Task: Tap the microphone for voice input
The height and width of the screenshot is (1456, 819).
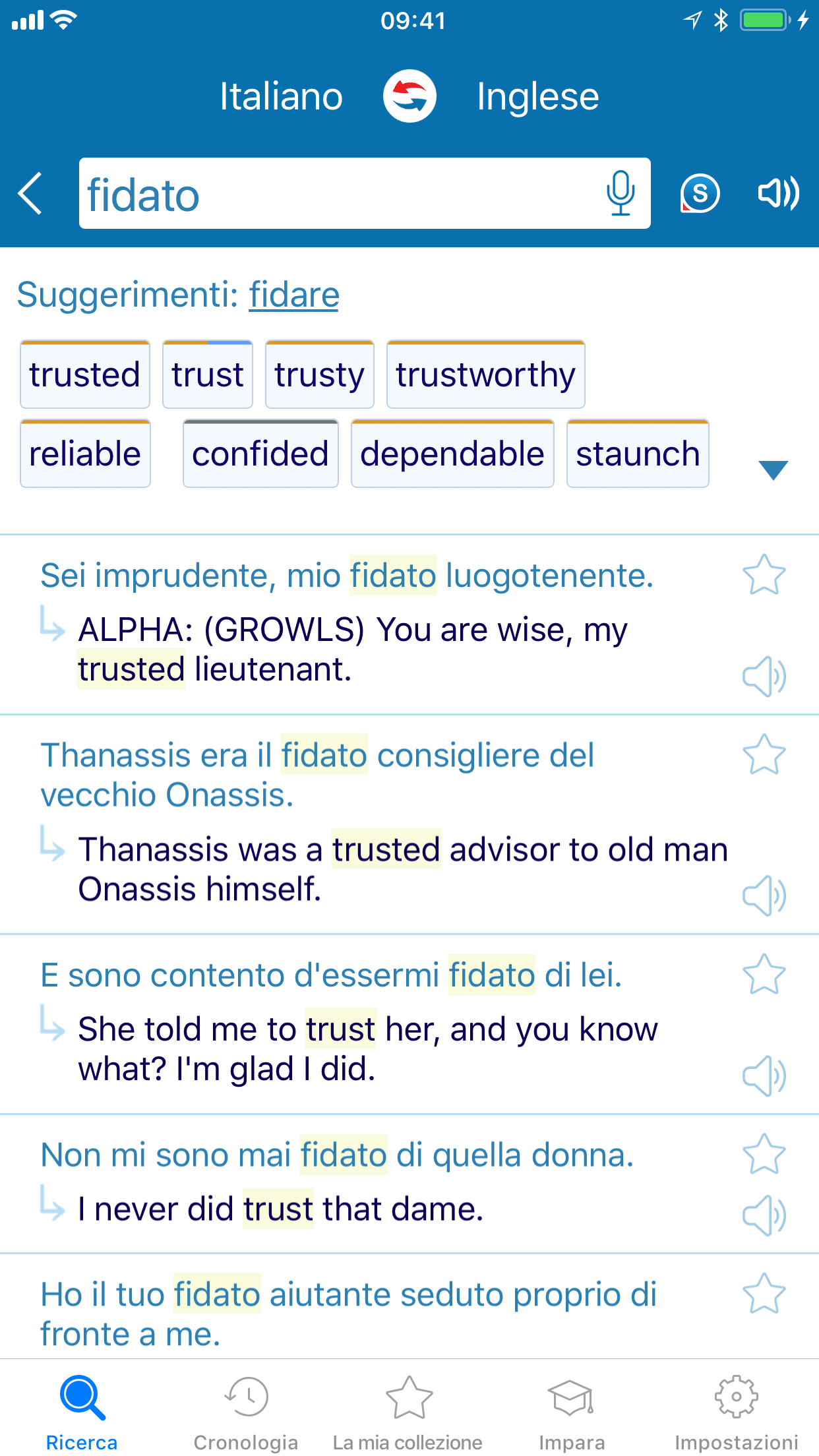Action: click(x=620, y=193)
